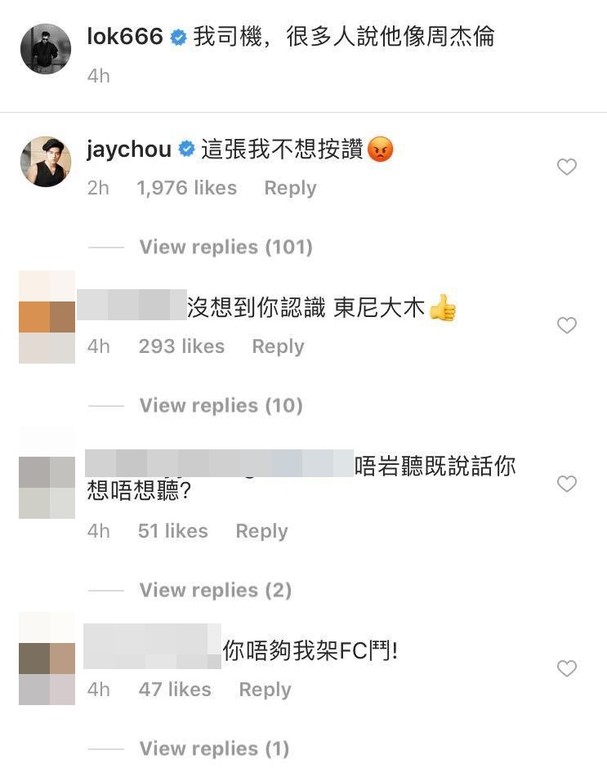Reply to the comment with 51 likes
This screenshot has width=607, height=768.
tap(261, 531)
